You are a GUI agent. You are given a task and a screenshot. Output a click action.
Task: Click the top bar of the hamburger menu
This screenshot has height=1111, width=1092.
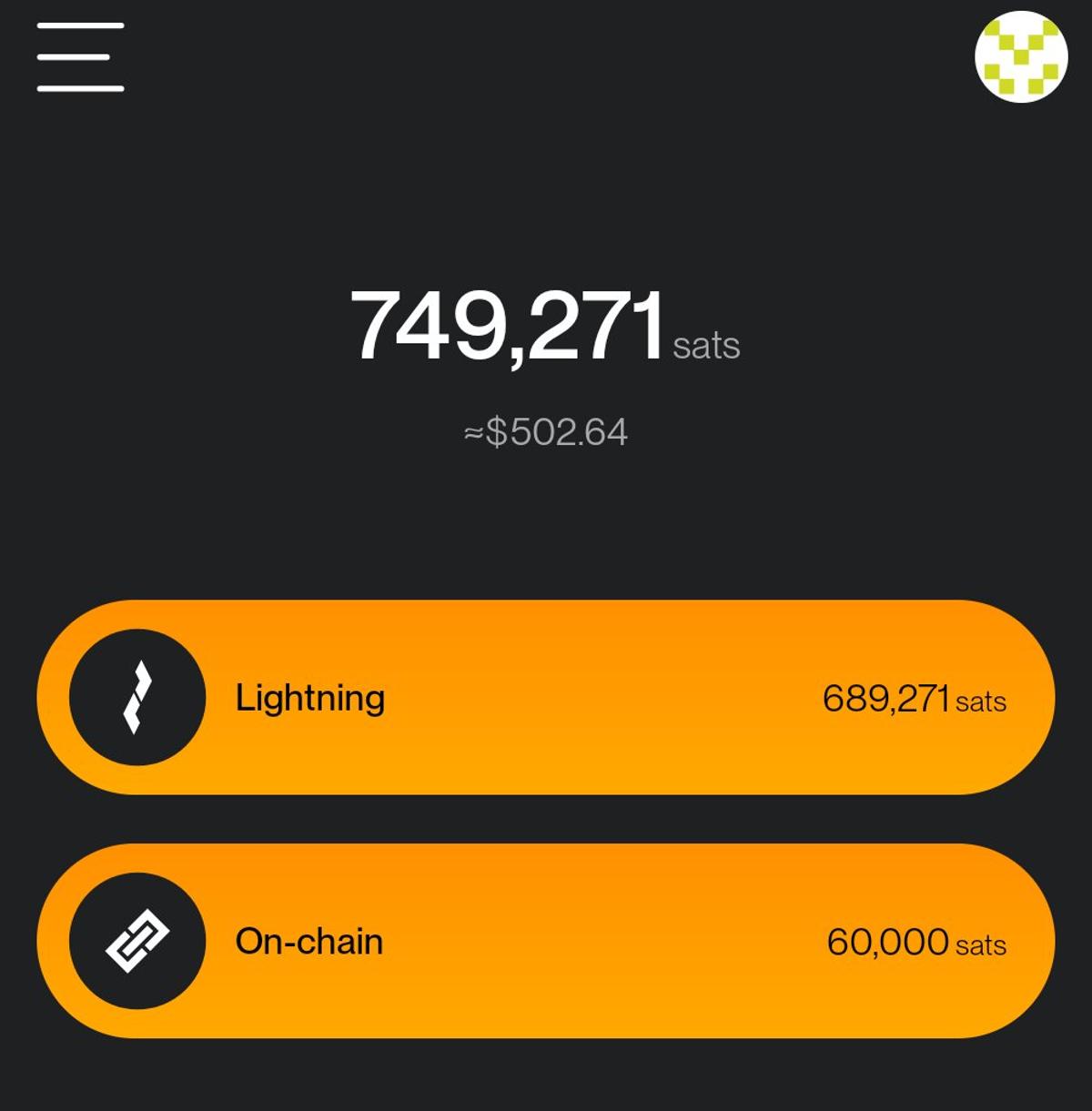click(x=80, y=27)
